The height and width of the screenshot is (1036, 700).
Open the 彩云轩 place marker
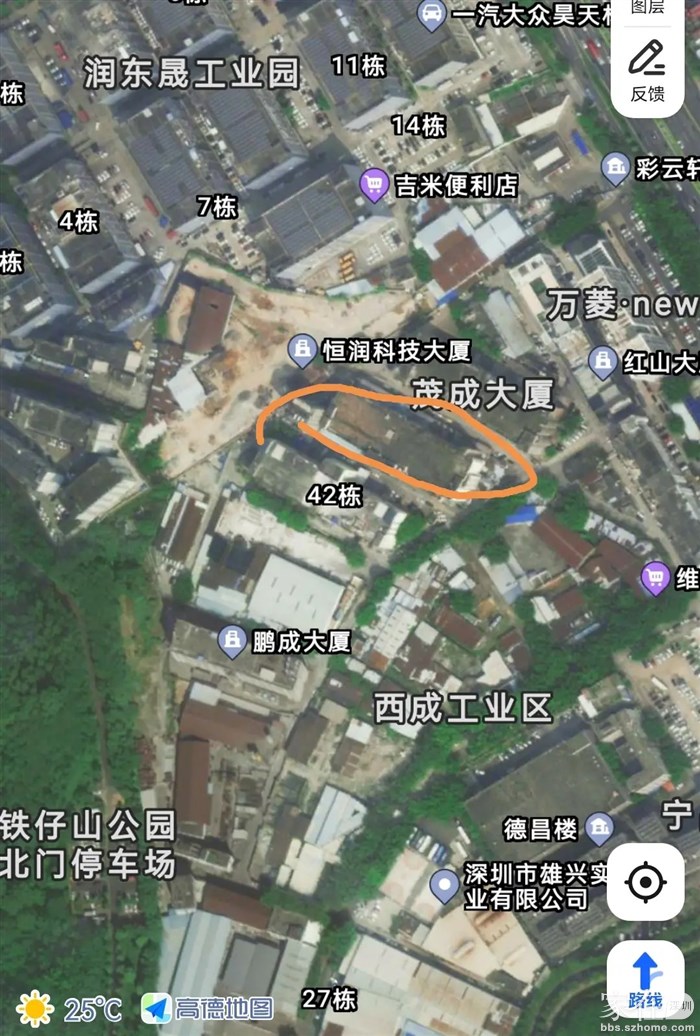616,168
